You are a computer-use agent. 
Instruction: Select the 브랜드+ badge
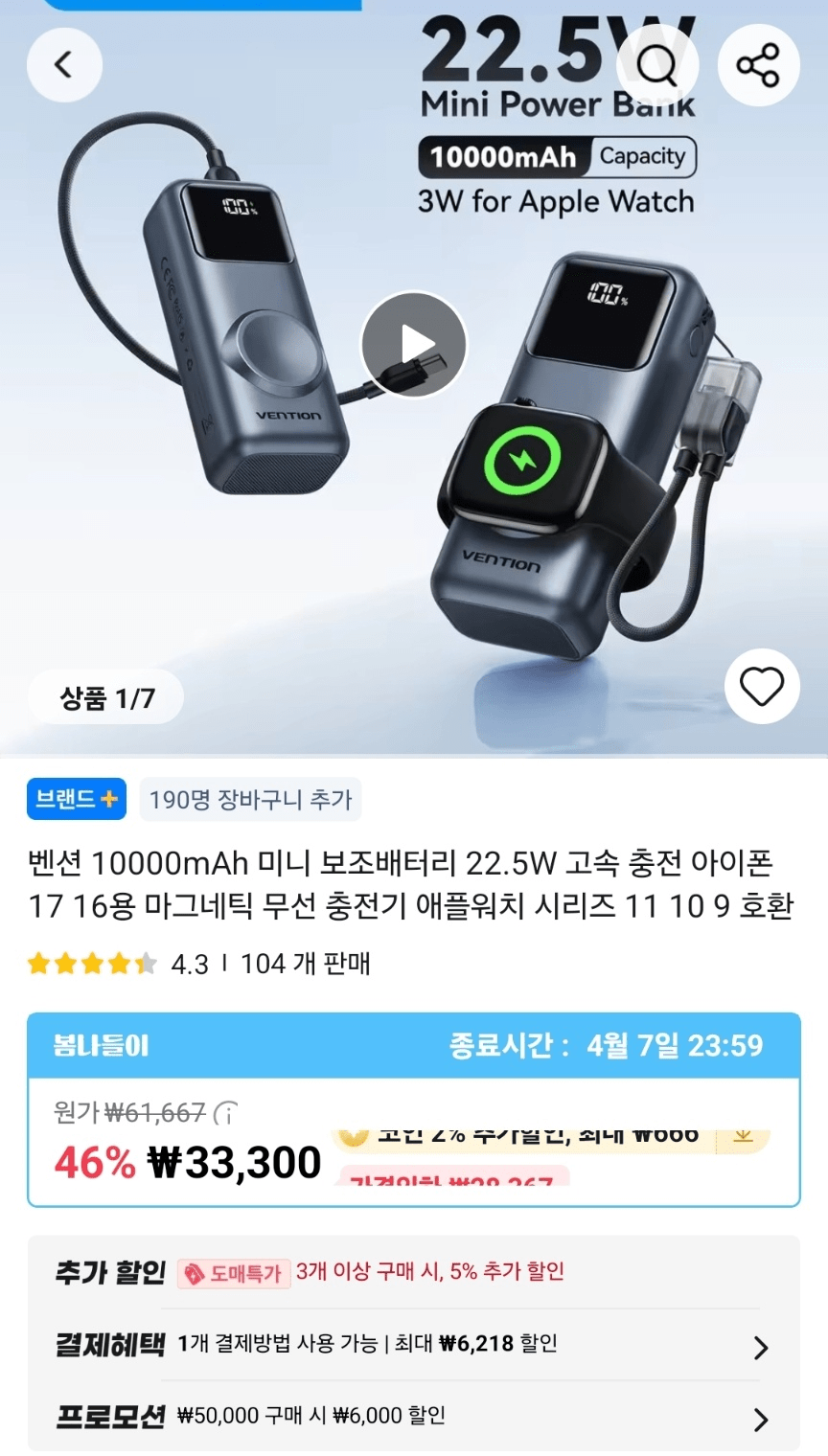[x=76, y=799]
